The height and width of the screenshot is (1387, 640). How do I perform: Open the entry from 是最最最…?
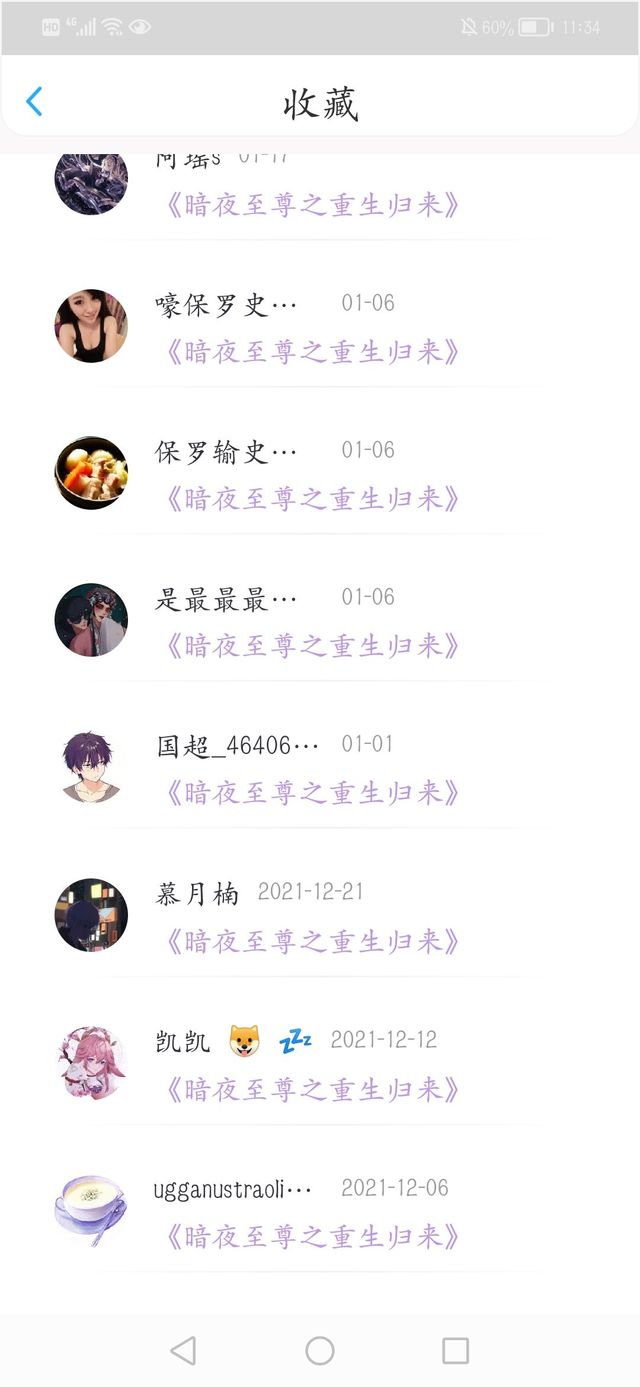(320, 620)
